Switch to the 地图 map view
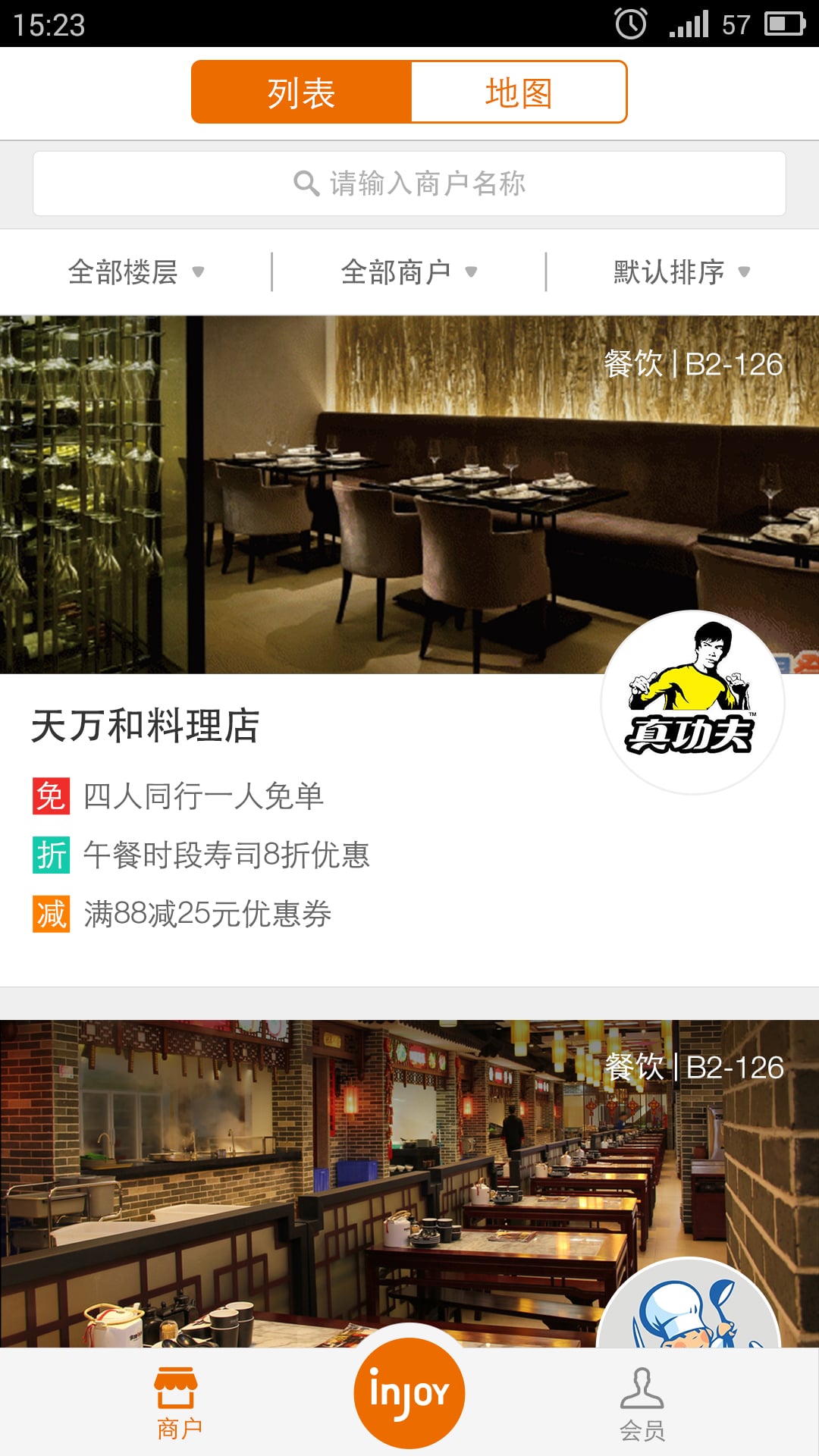The height and width of the screenshot is (1456, 819). coord(519,92)
